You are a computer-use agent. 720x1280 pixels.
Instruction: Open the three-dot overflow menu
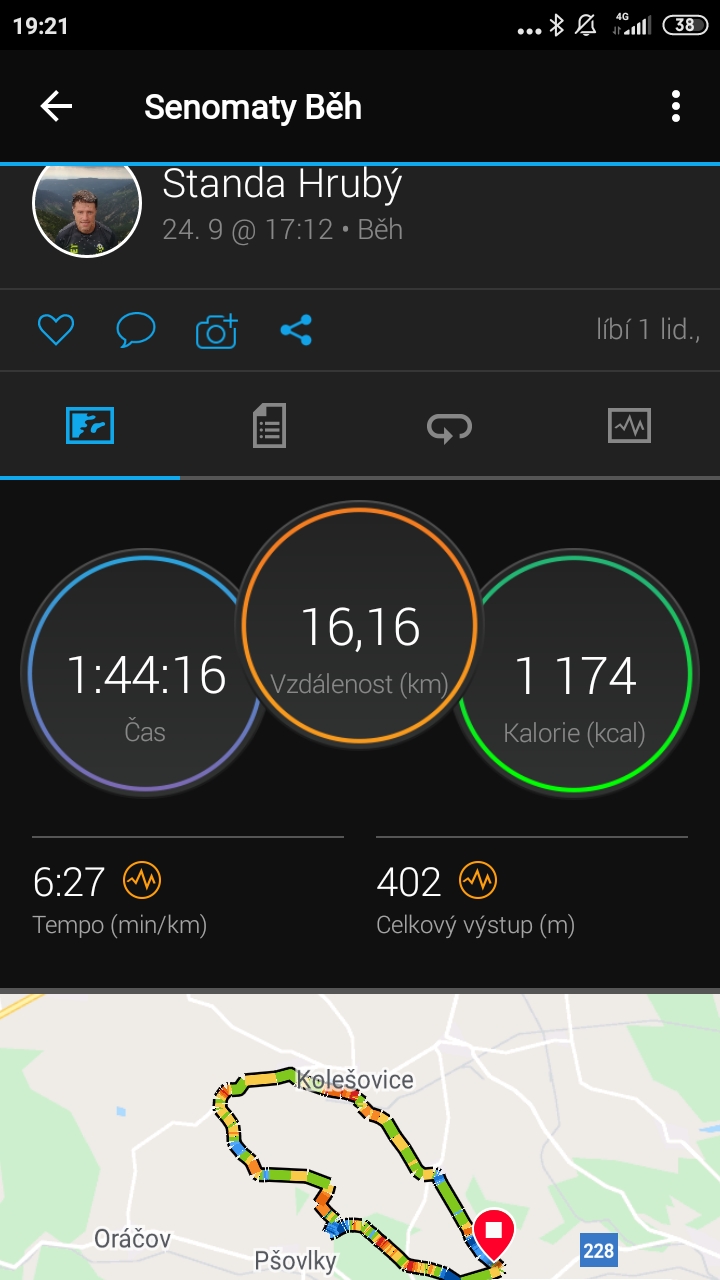(x=676, y=106)
